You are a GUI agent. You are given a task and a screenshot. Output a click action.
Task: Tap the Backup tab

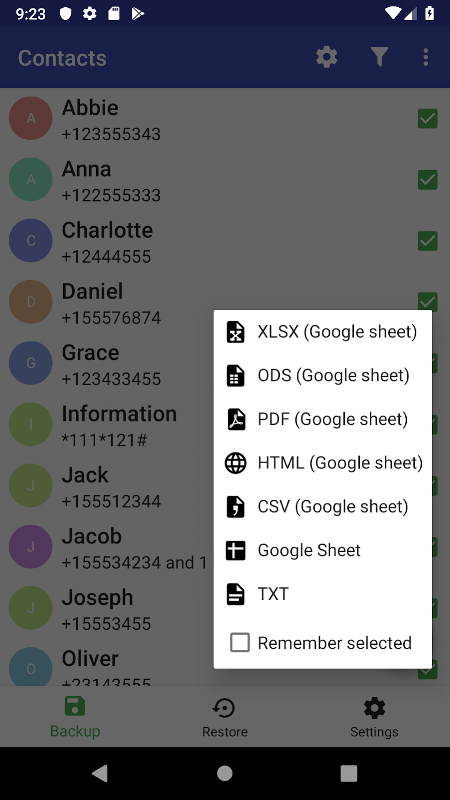[75, 717]
